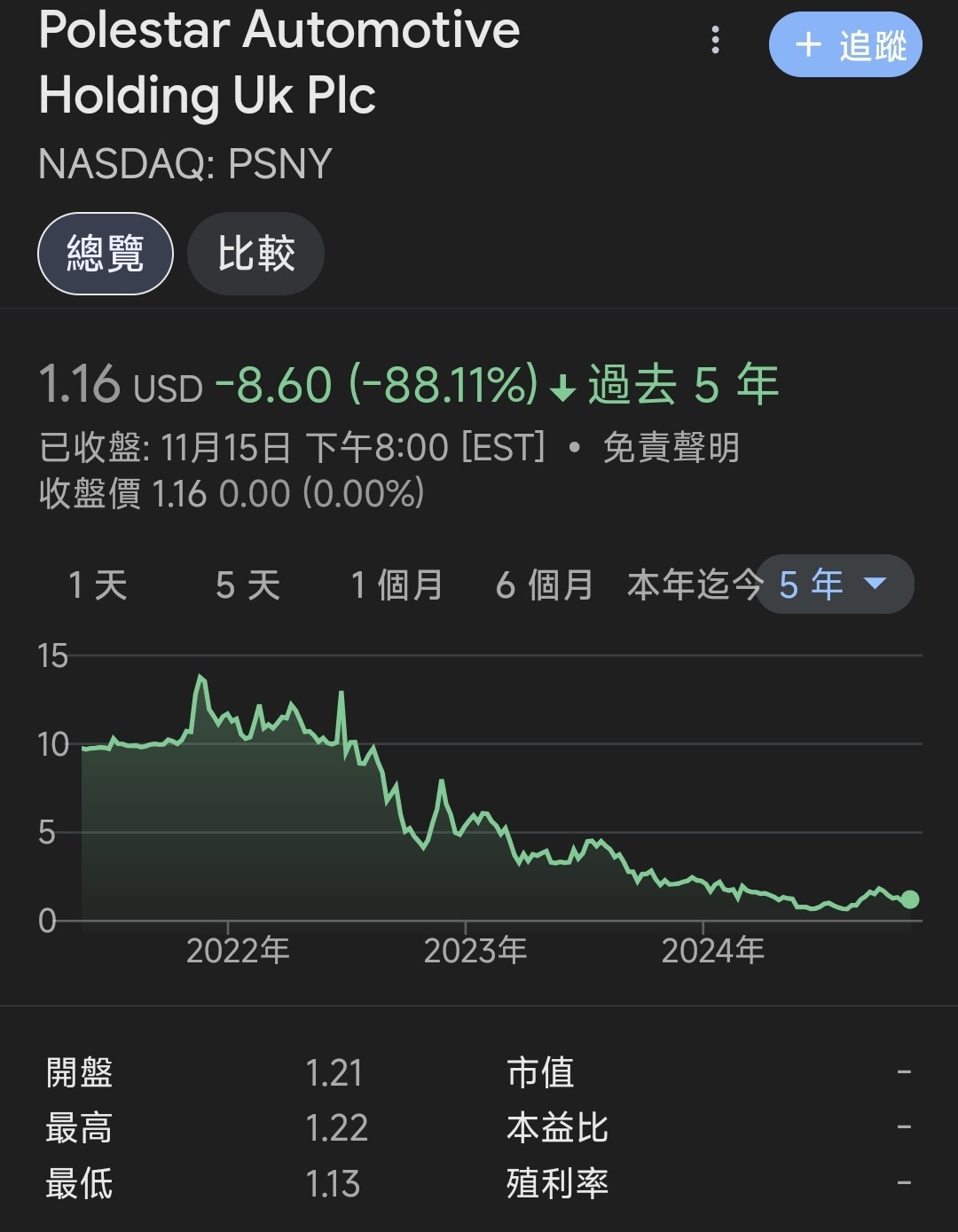The height and width of the screenshot is (1232, 958).
Task: Expand the 5 年 range dropdown
Action: [x=834, y=585]
